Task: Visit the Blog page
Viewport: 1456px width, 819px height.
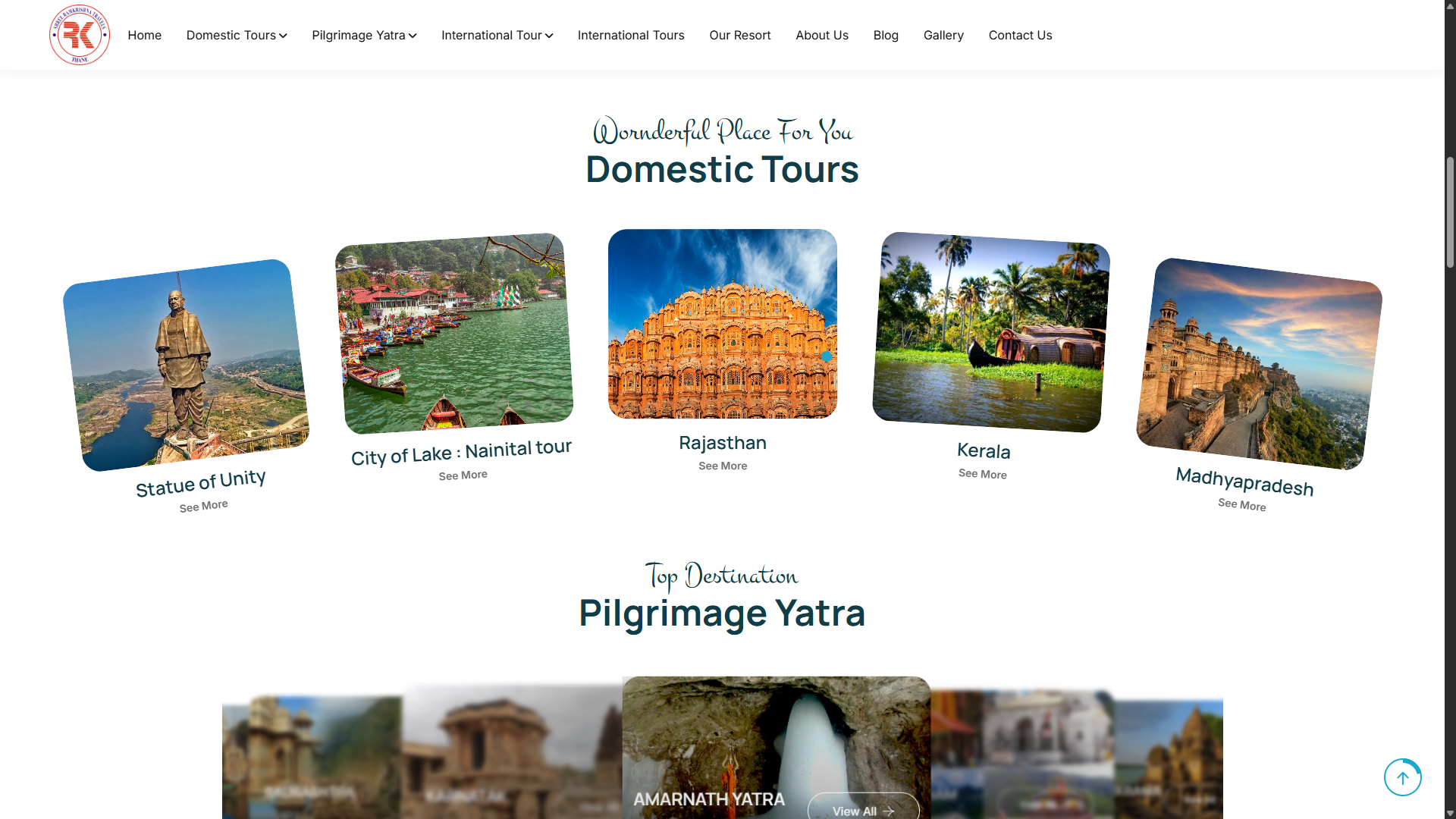Action: point(885,35)
